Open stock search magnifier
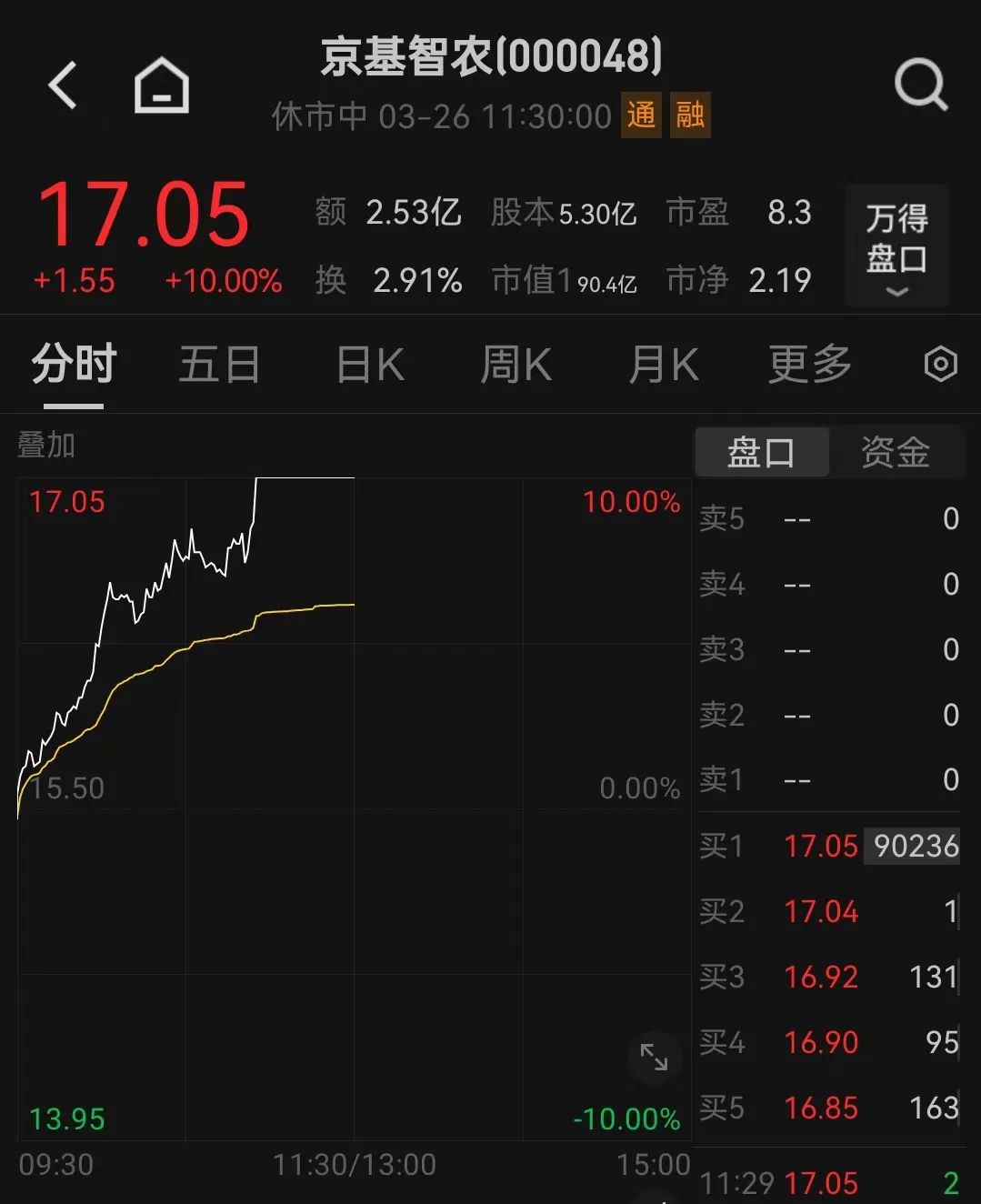 click(920, 85)
